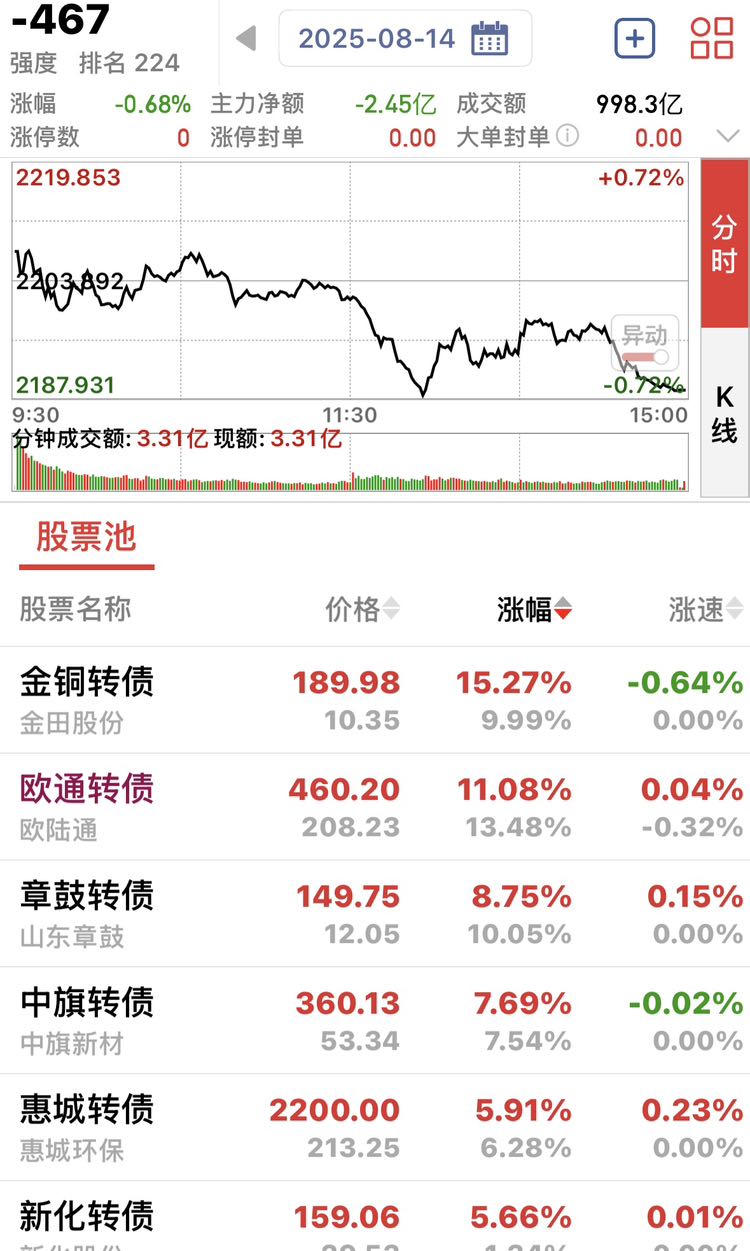Switch to the K线 chart tab
Screen dimensions: 750x1251
coord(724,413)
